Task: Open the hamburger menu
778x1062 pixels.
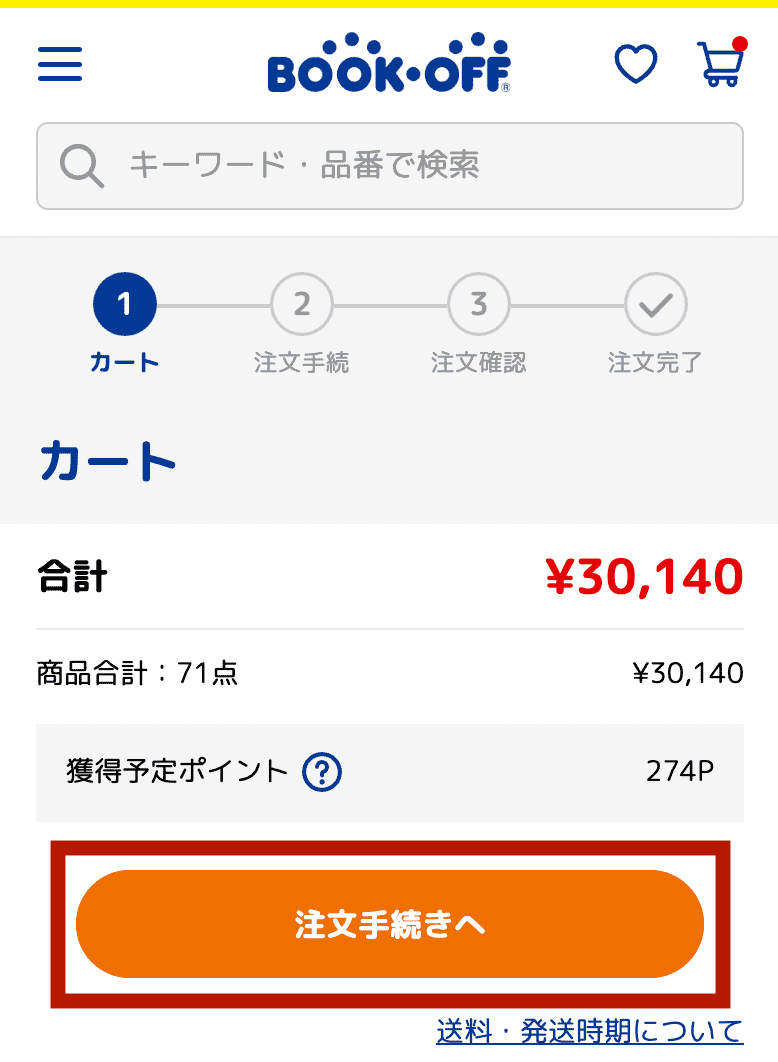Action: coord(60,65)
